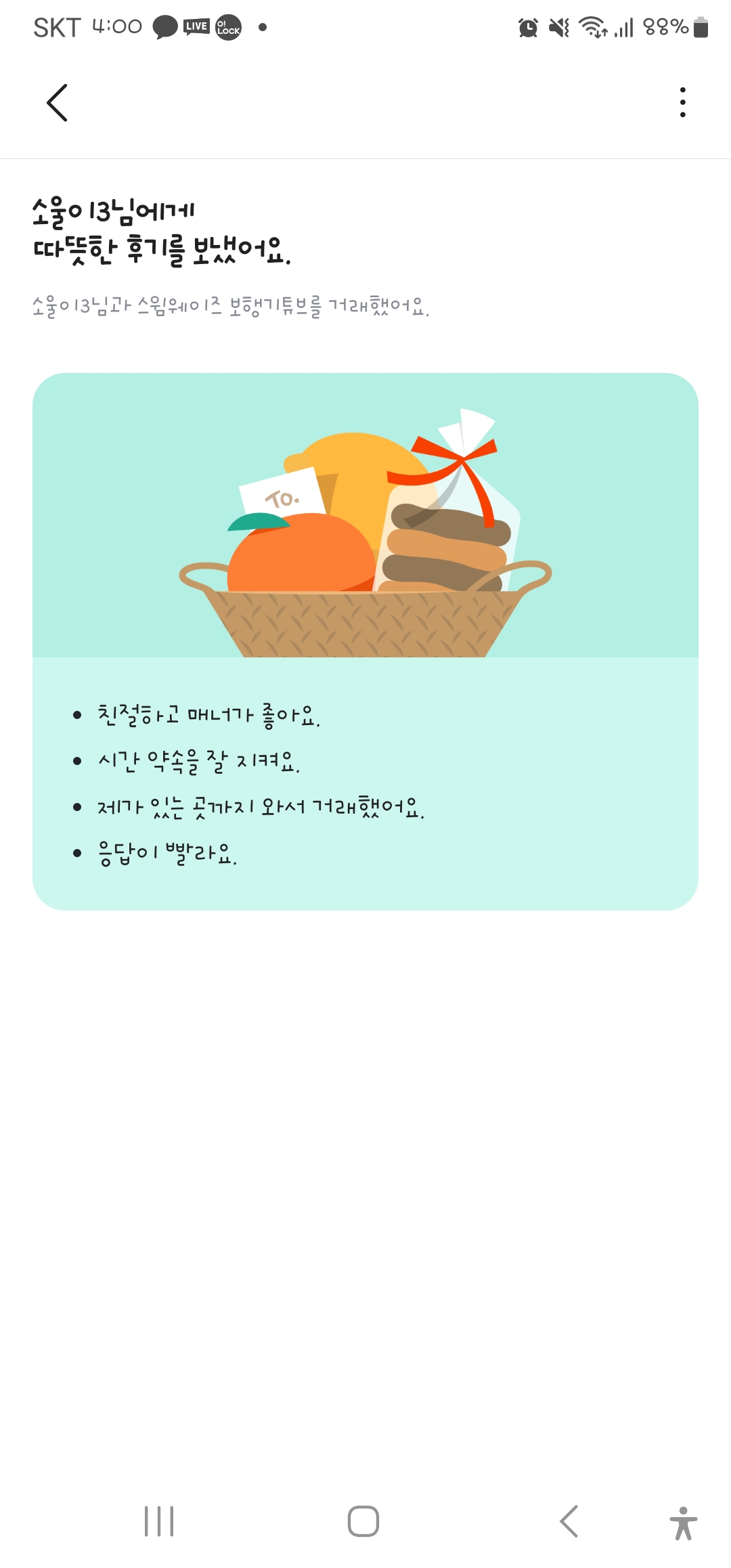731x1568 pixels.
Task: Open the three-dot overflow menu
Action: tap(682, 103)
